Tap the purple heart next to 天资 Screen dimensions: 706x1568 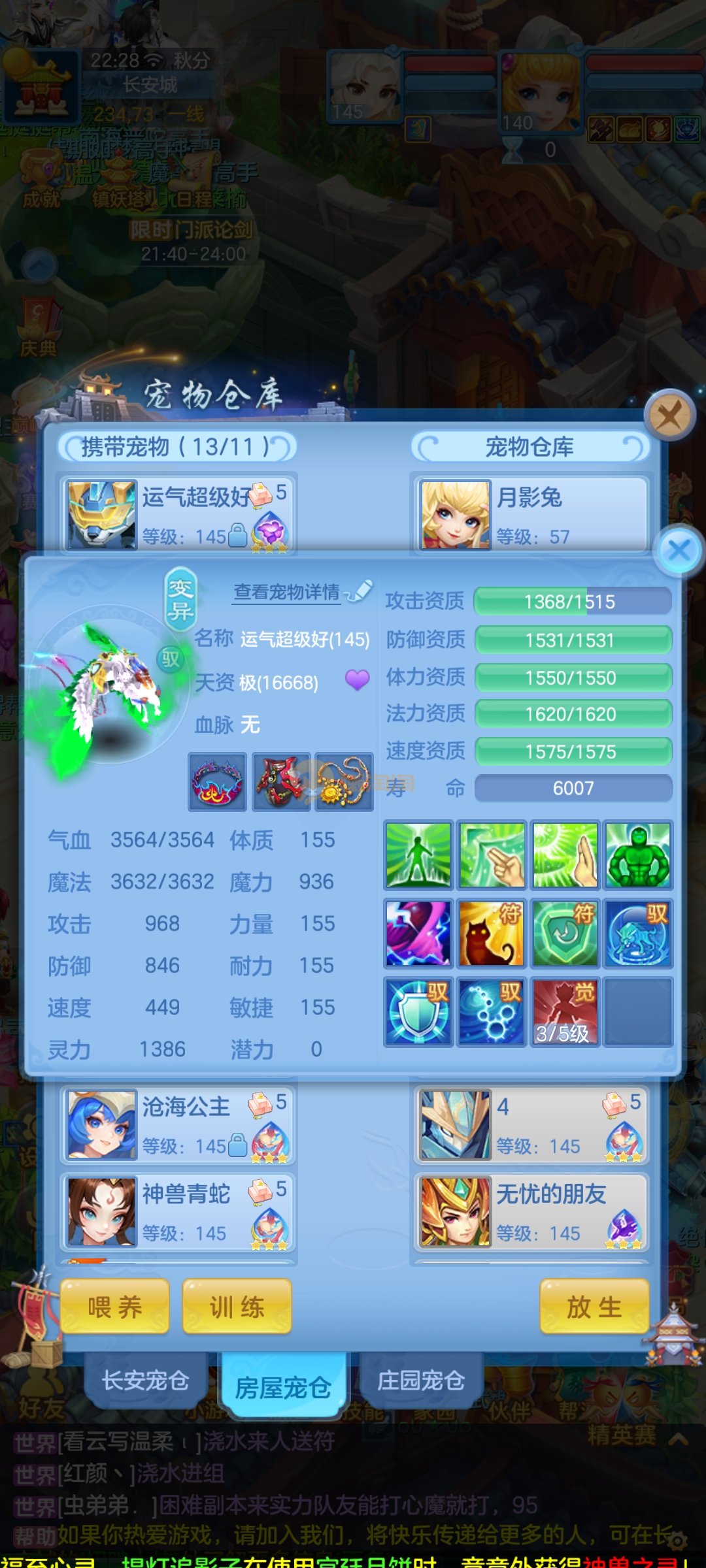point(358,681)
